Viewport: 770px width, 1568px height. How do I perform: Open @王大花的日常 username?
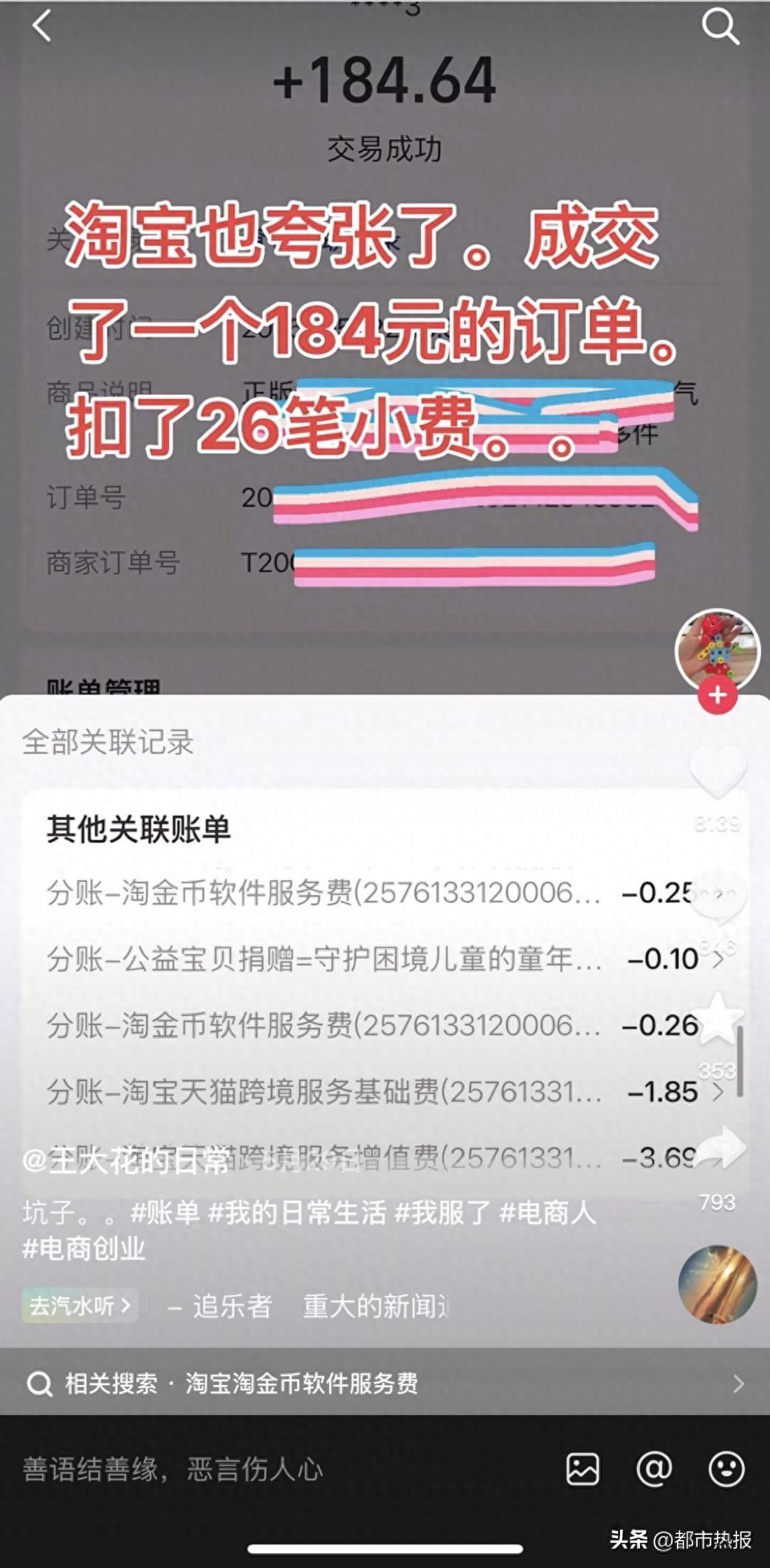pyautogui.click(x=126, y=1161)
